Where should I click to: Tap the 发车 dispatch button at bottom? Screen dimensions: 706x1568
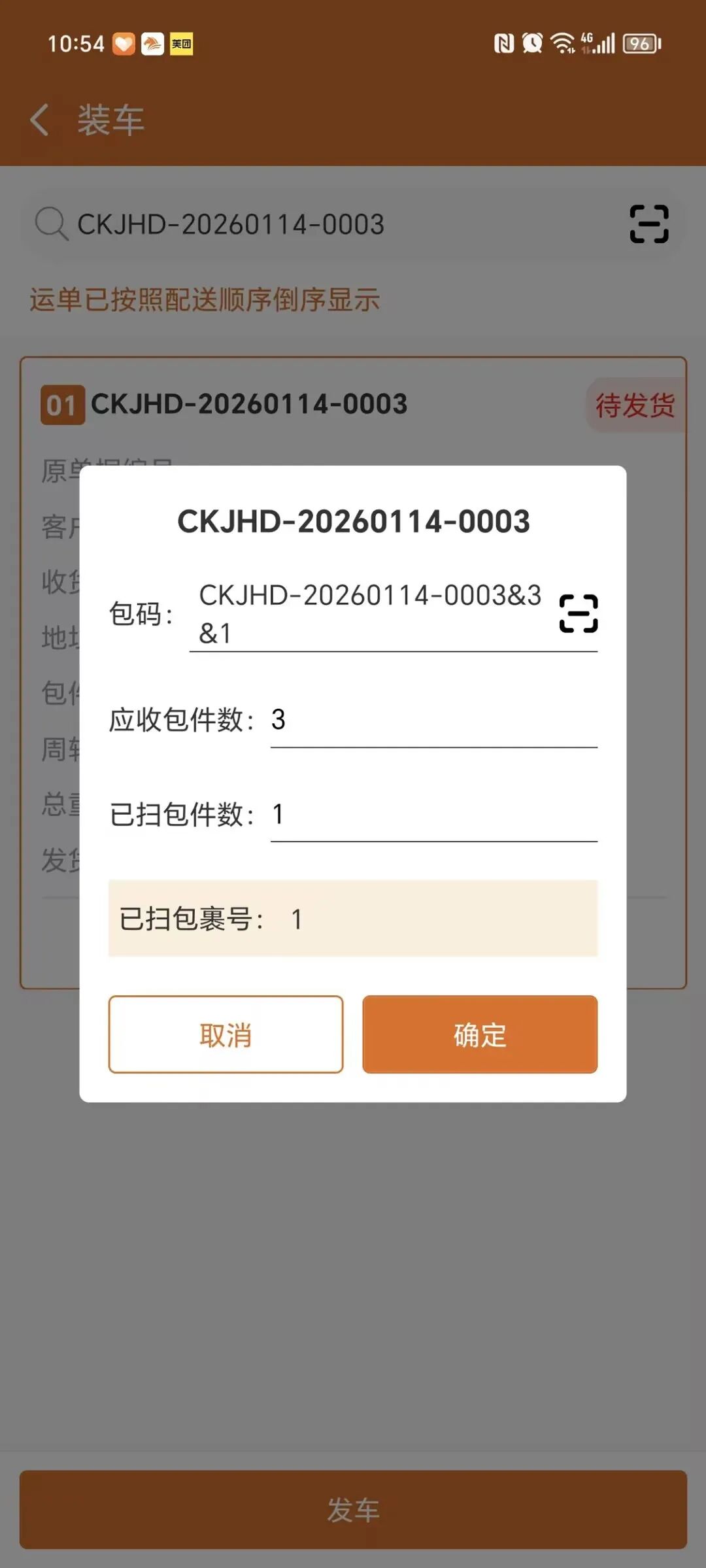(x=353, y=1510)
